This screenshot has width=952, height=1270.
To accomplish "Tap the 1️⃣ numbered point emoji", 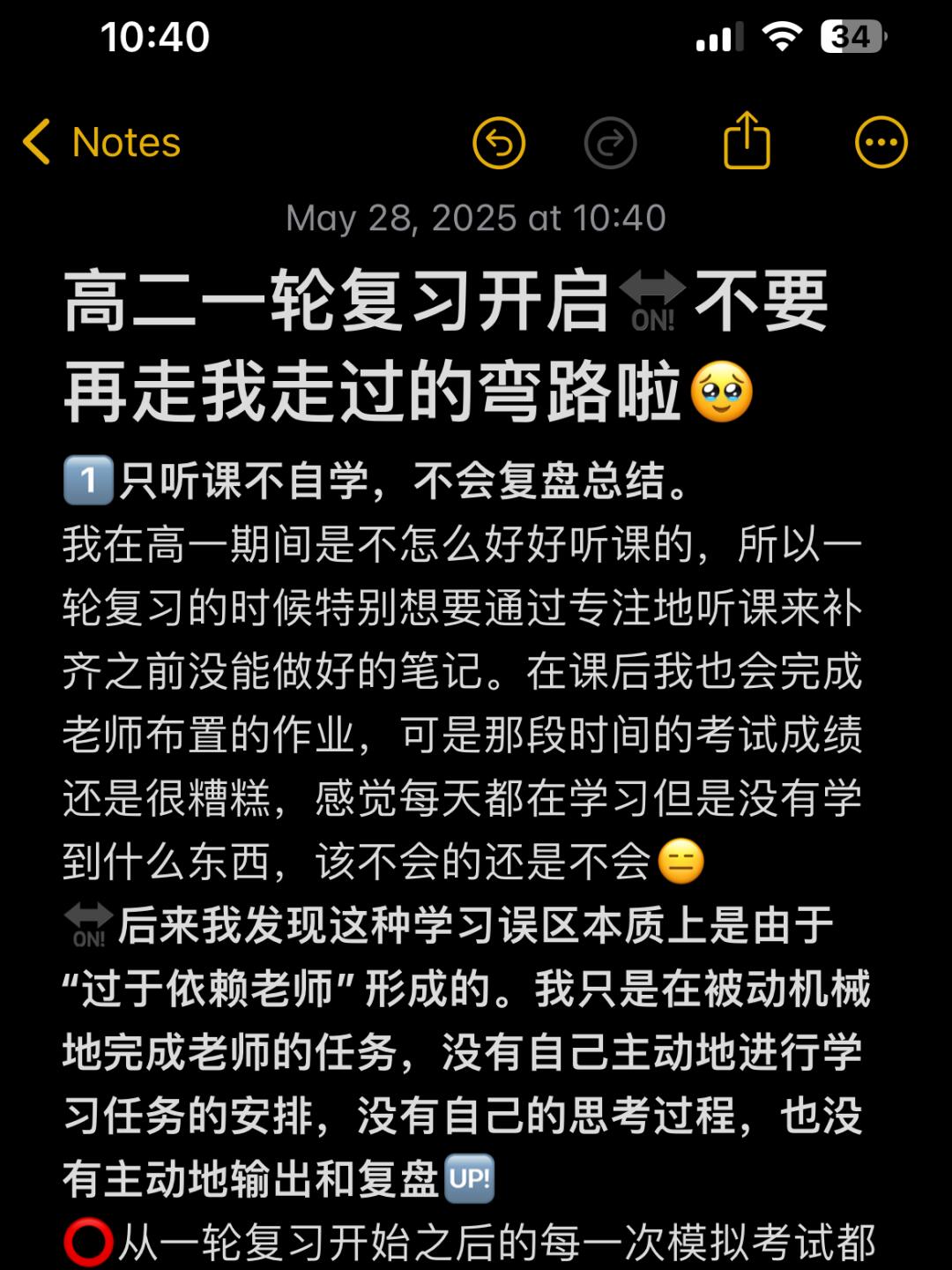I will tap(86, 481).
